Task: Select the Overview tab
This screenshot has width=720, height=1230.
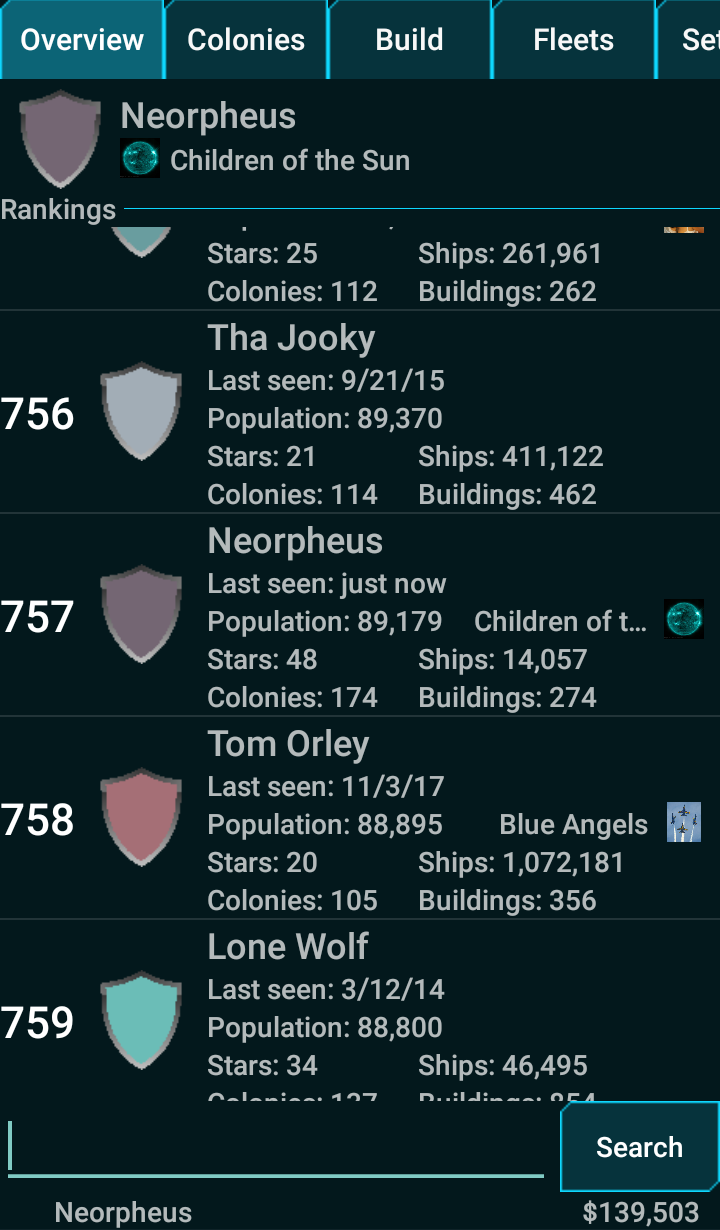Action: pos(82,40)
